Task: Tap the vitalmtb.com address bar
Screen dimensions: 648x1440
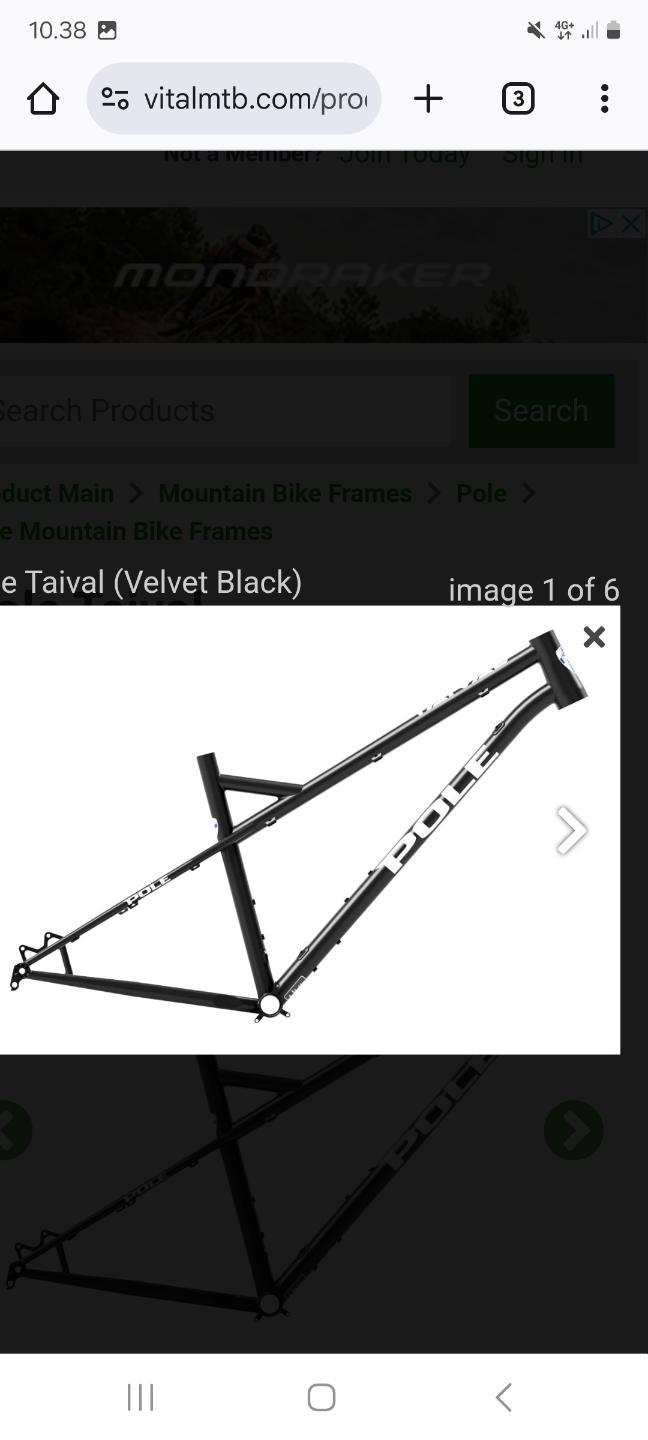Action: tap(234, 98)
